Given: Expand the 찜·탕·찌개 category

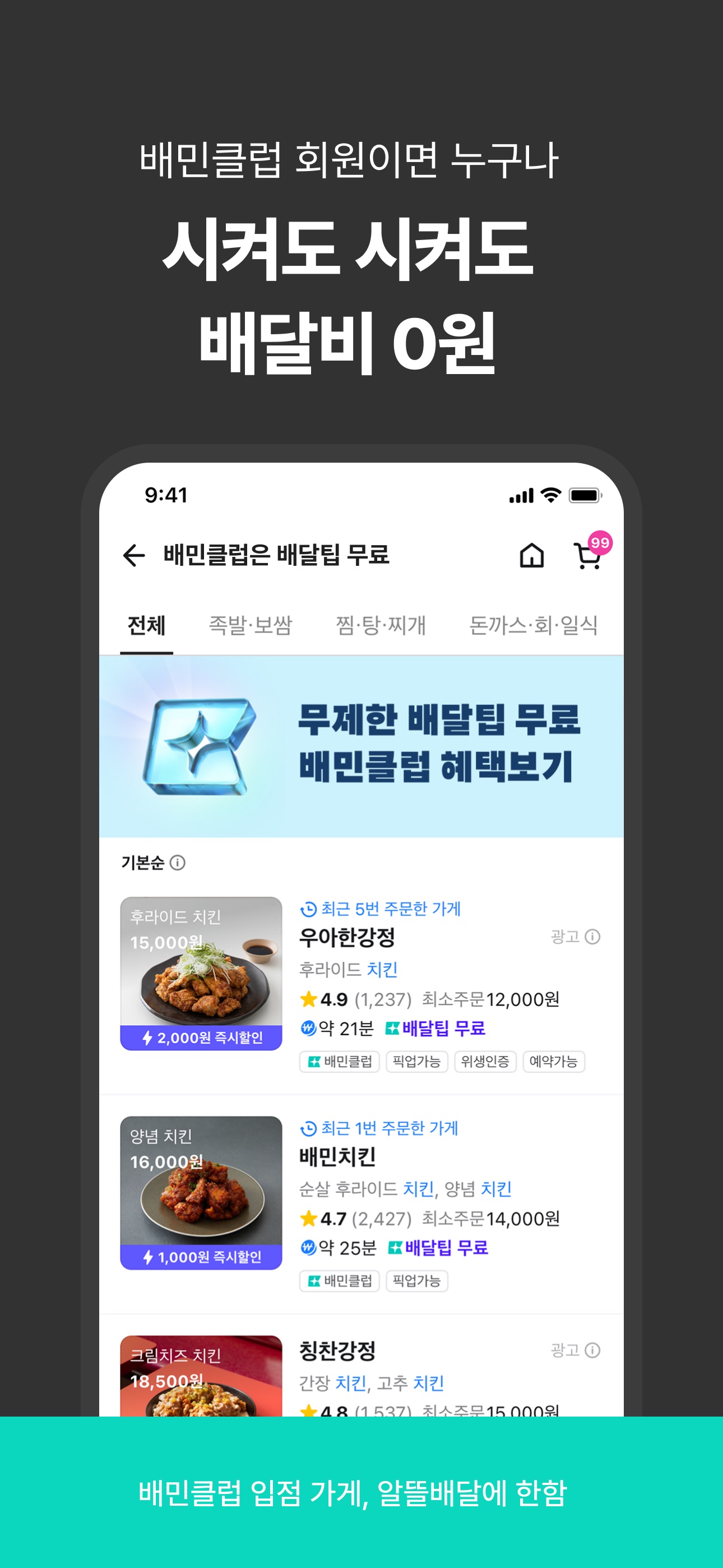Looking at the screenshot, I should point(381,626).
